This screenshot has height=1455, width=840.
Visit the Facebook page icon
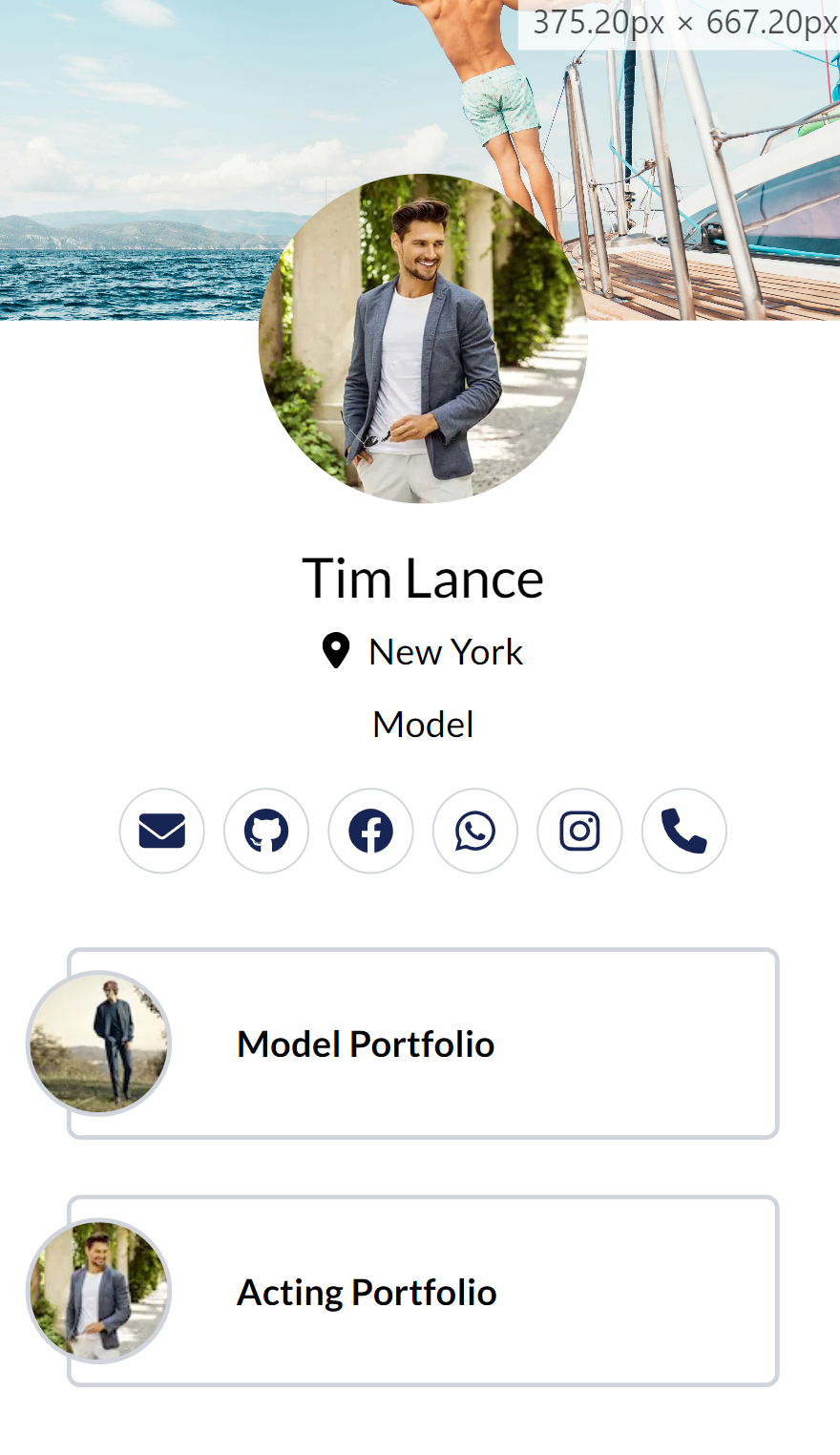370,831
